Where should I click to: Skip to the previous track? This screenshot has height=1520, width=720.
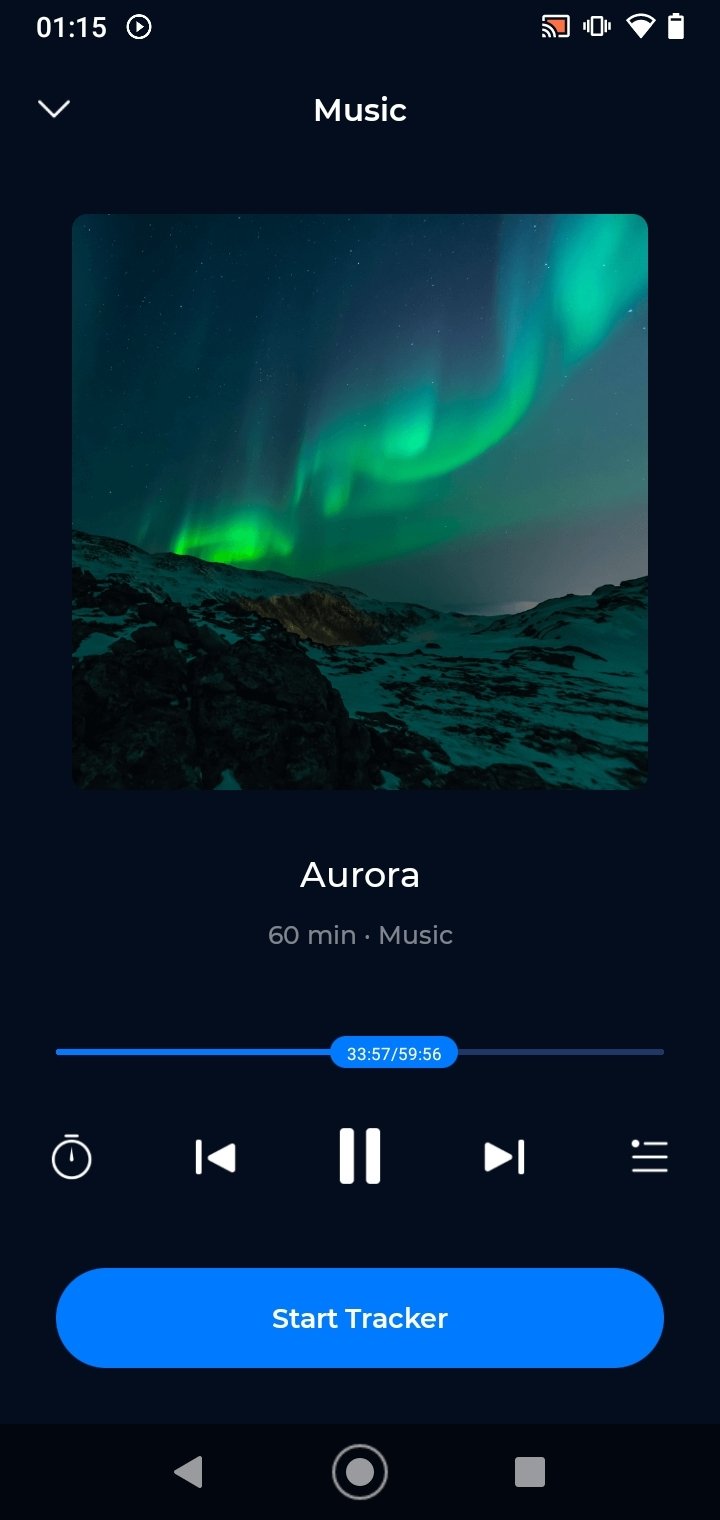[215, 1157]
